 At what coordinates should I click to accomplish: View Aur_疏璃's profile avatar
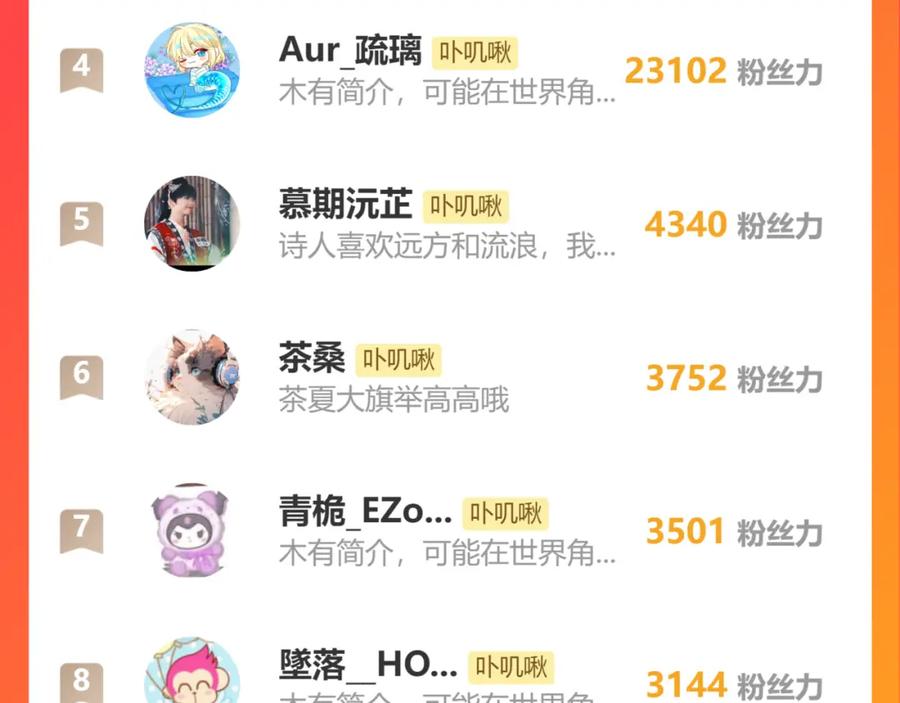point(192,70)
